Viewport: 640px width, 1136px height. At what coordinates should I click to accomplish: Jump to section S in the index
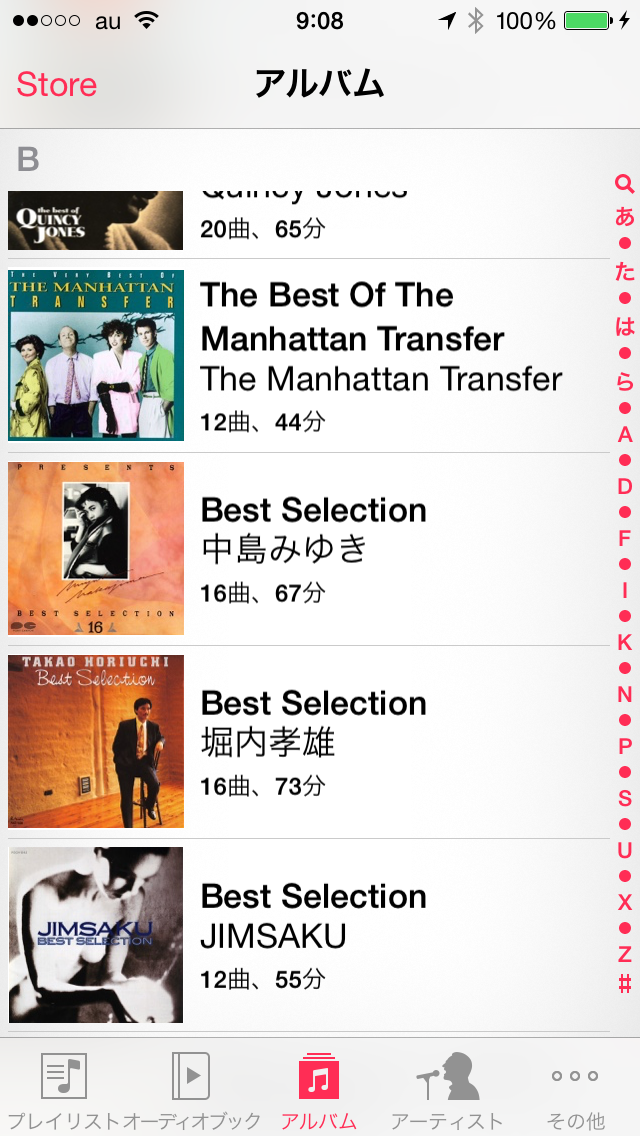(625, 798)
